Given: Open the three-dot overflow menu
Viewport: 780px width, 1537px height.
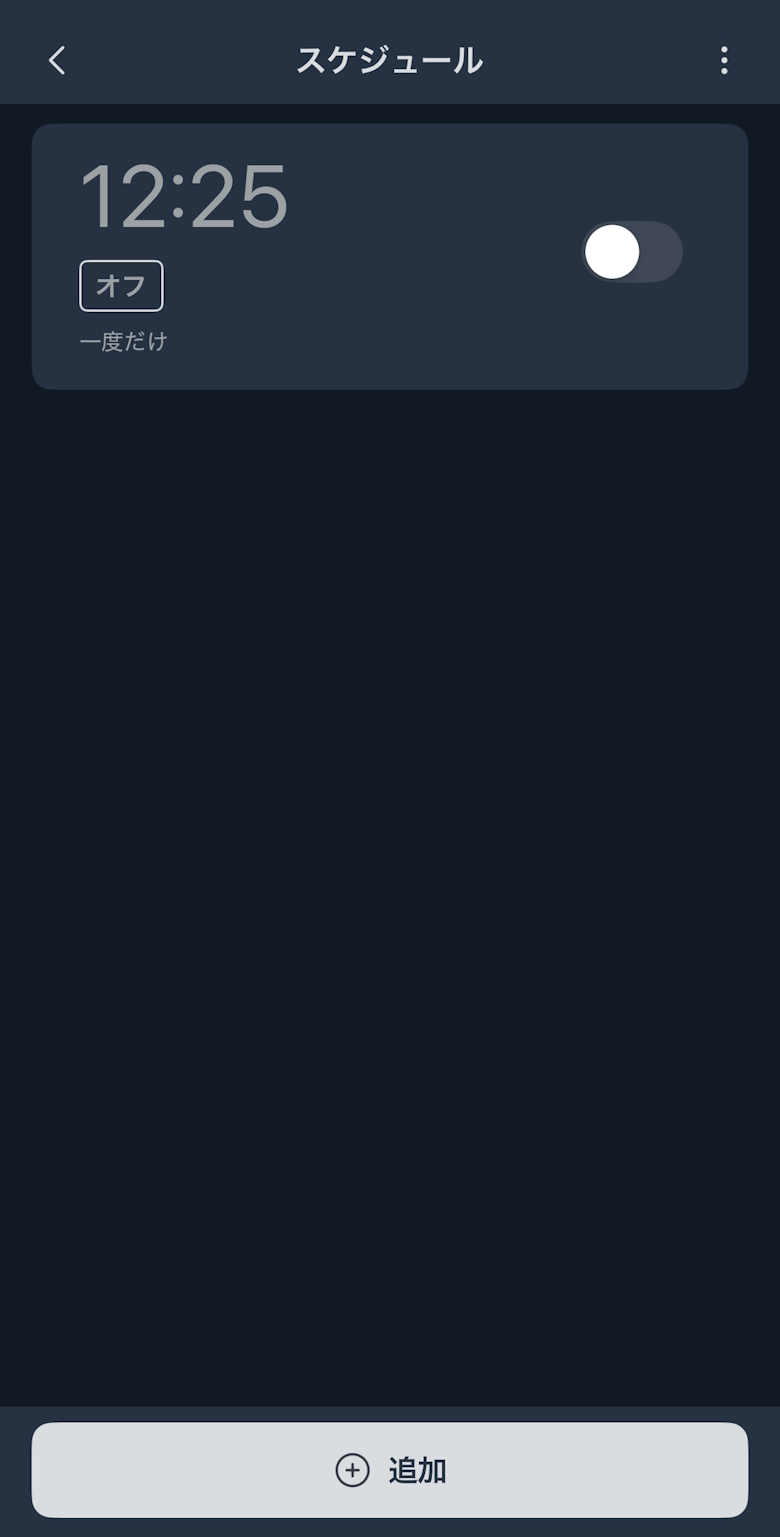Looking at the screenshot, I should (724, 61).
